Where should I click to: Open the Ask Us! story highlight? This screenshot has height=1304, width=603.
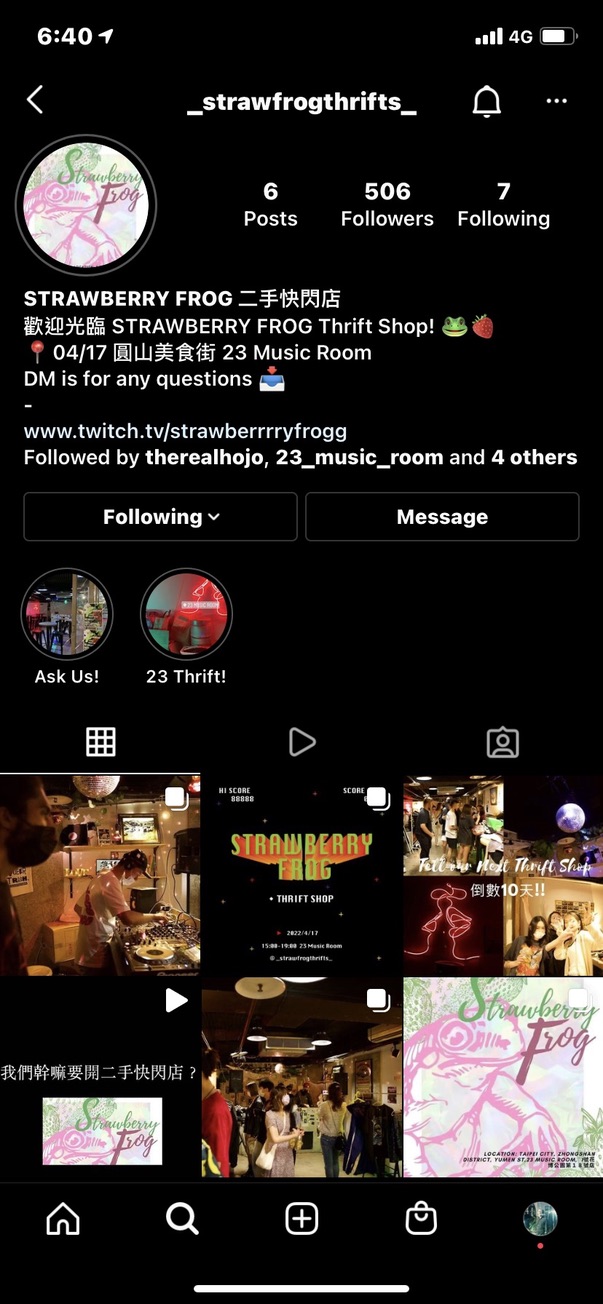pyautogui.click(x=67, y=614)
